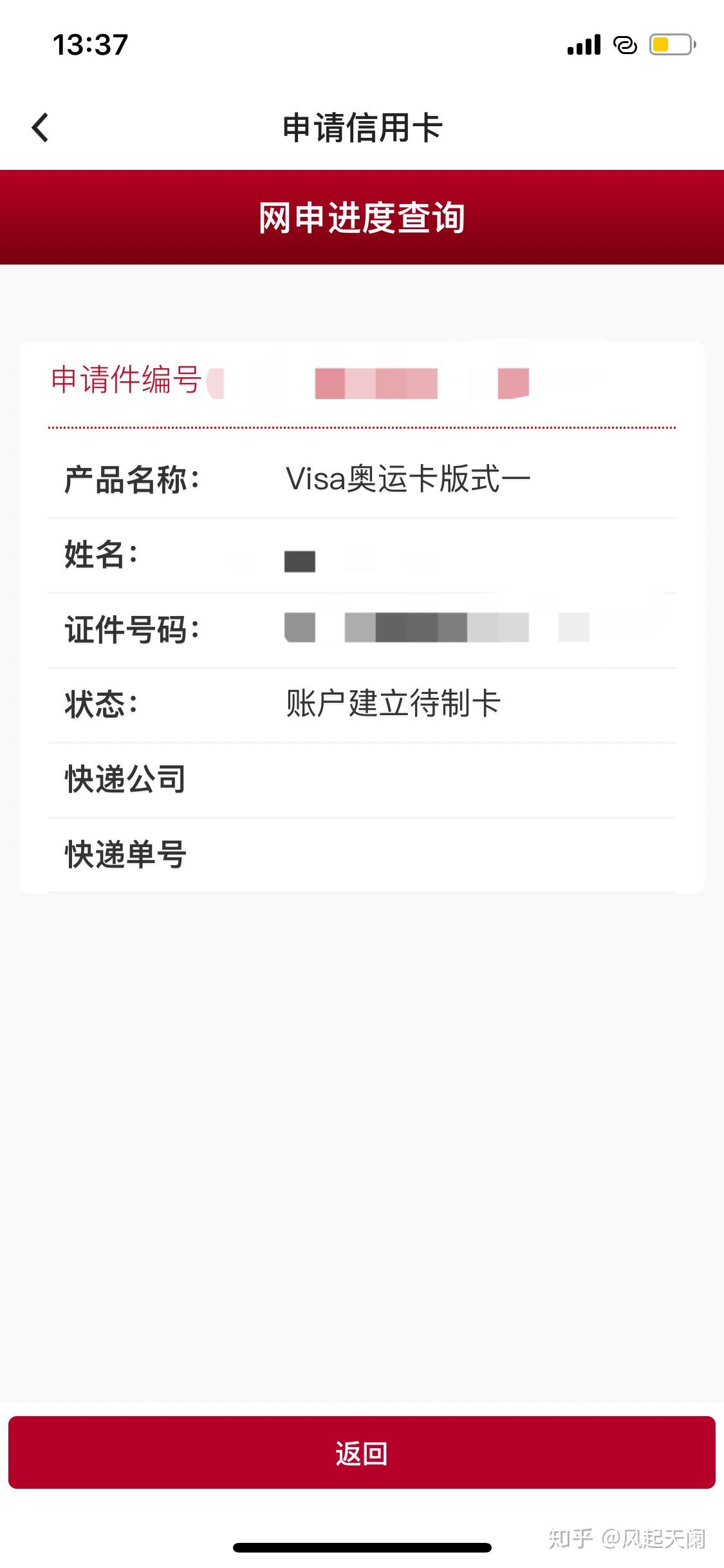724x1568 pixels.
Task: Go back using the top-left arrow
Action: (40, 127)
